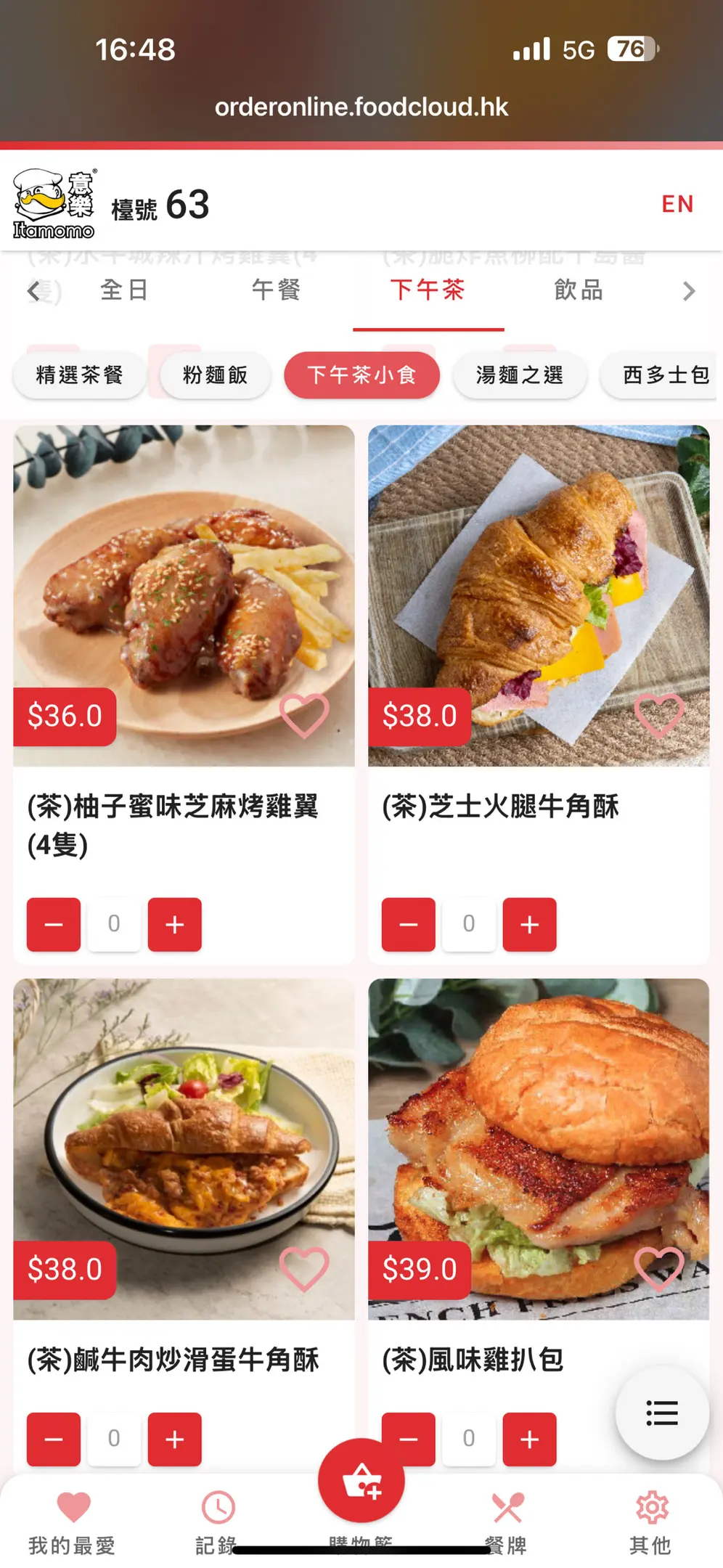The image size is (723, 1568).
Task: Open the shopping basket
Action: pyautogui.click(x=361, y=1481)
